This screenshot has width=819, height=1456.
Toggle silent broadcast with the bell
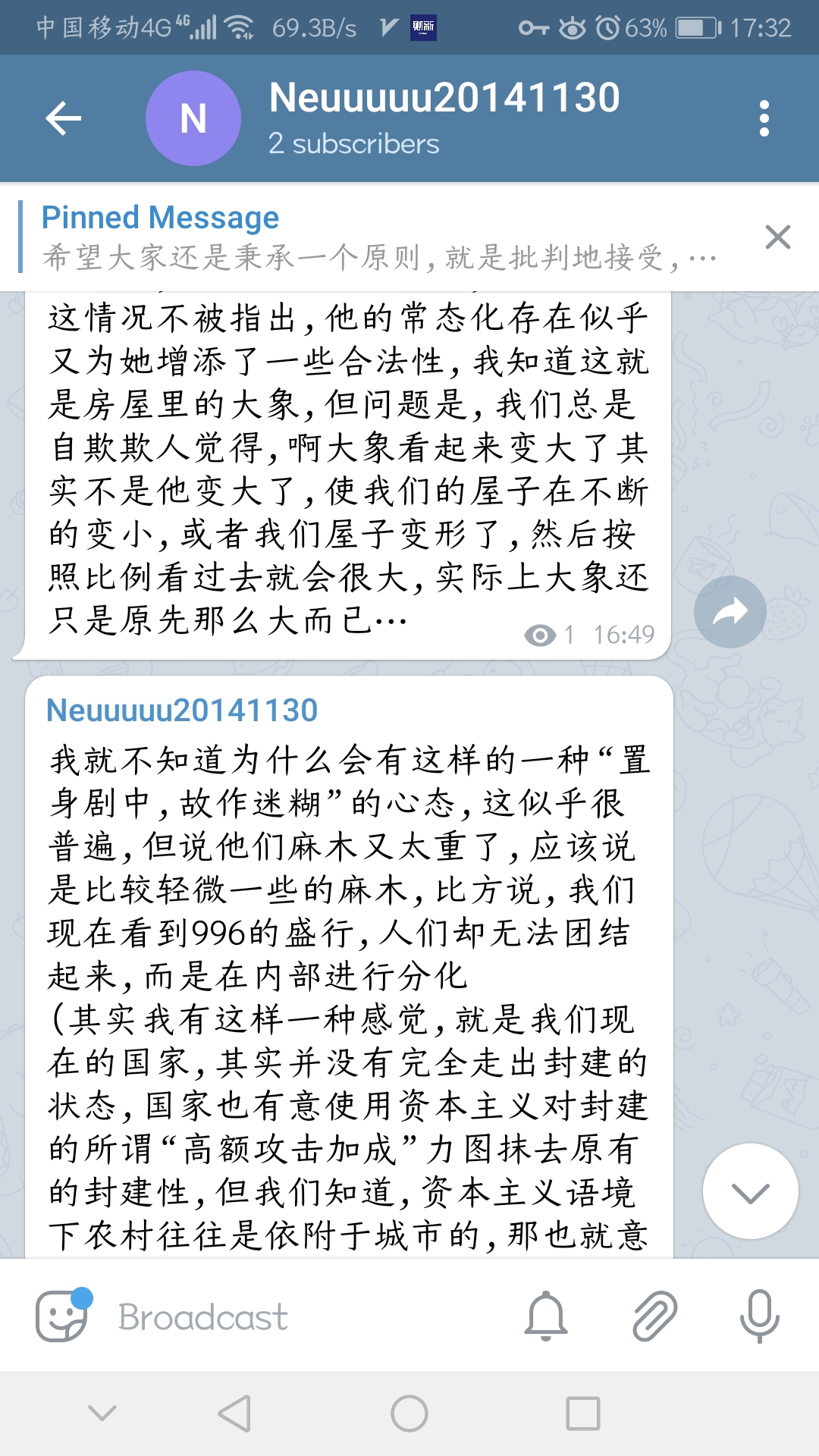point(545,1316)
